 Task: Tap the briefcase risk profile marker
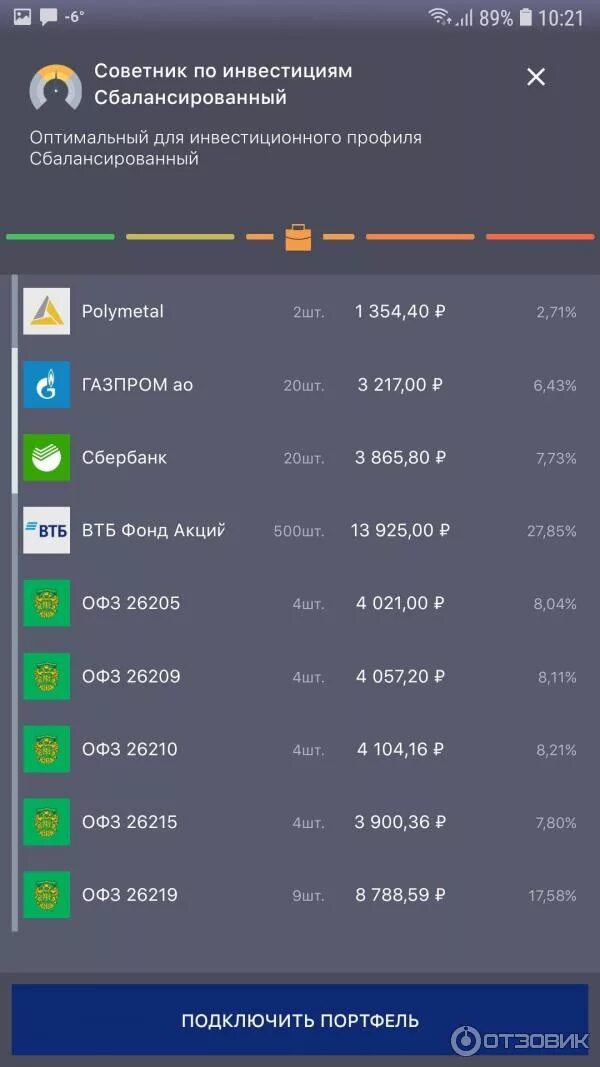click(298, 237)
